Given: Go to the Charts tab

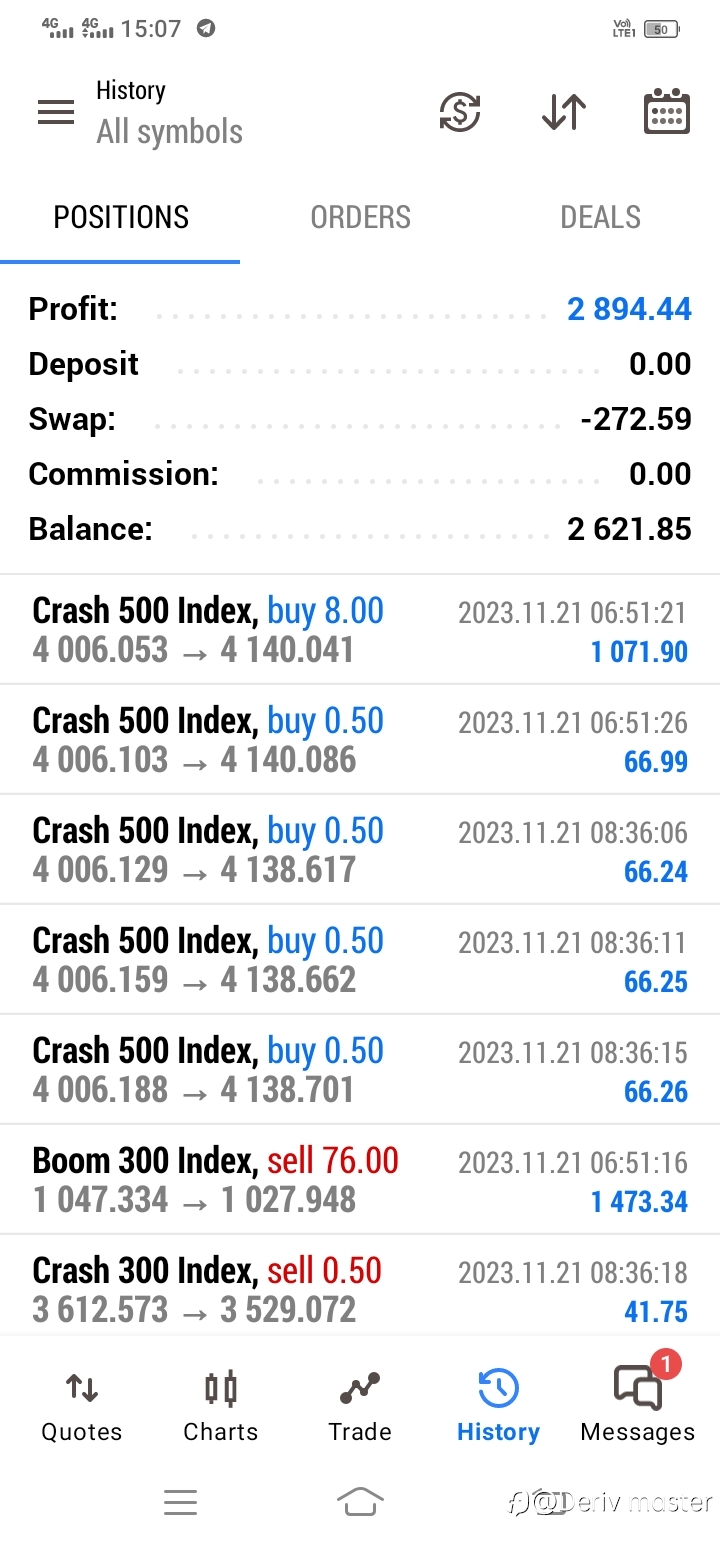Looking at the screenshot, I should pyautogui.click(x=221, y=1407).
